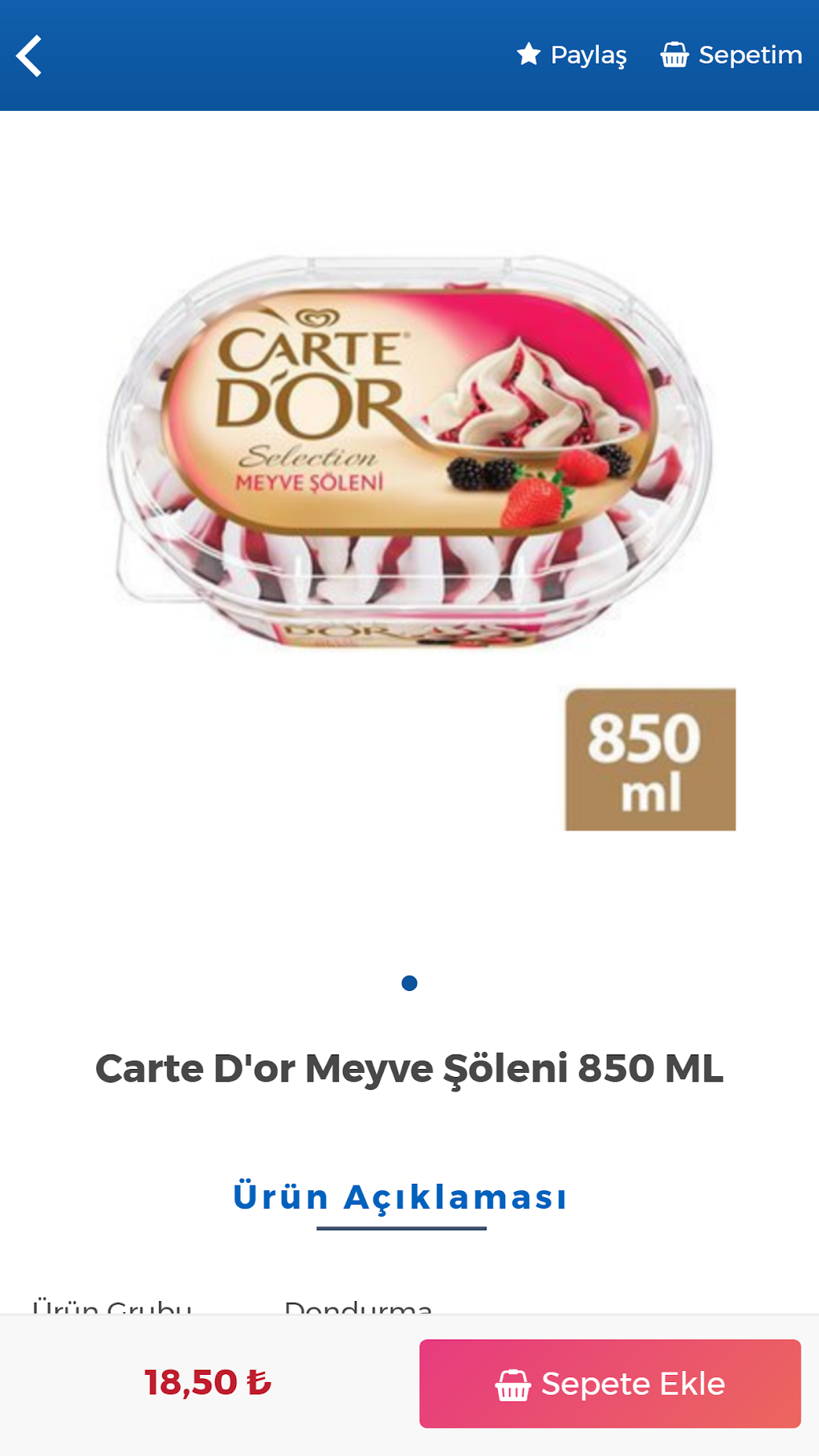This screenshot has width=819, height=1456.
Task: Share this product via Paylaş
Action: click(x=572, y=55)
